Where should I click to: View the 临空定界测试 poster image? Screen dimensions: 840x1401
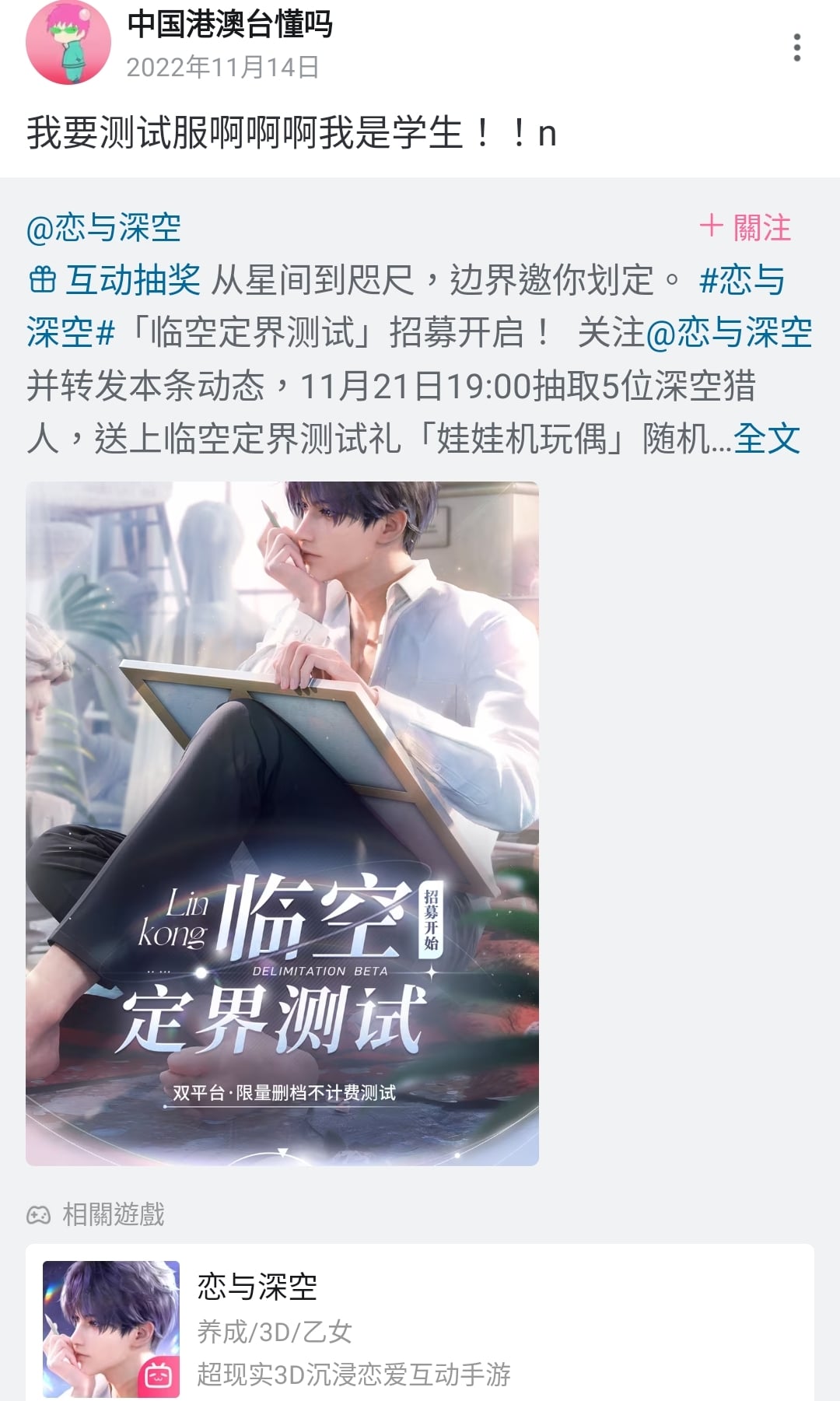pos(282,823)
